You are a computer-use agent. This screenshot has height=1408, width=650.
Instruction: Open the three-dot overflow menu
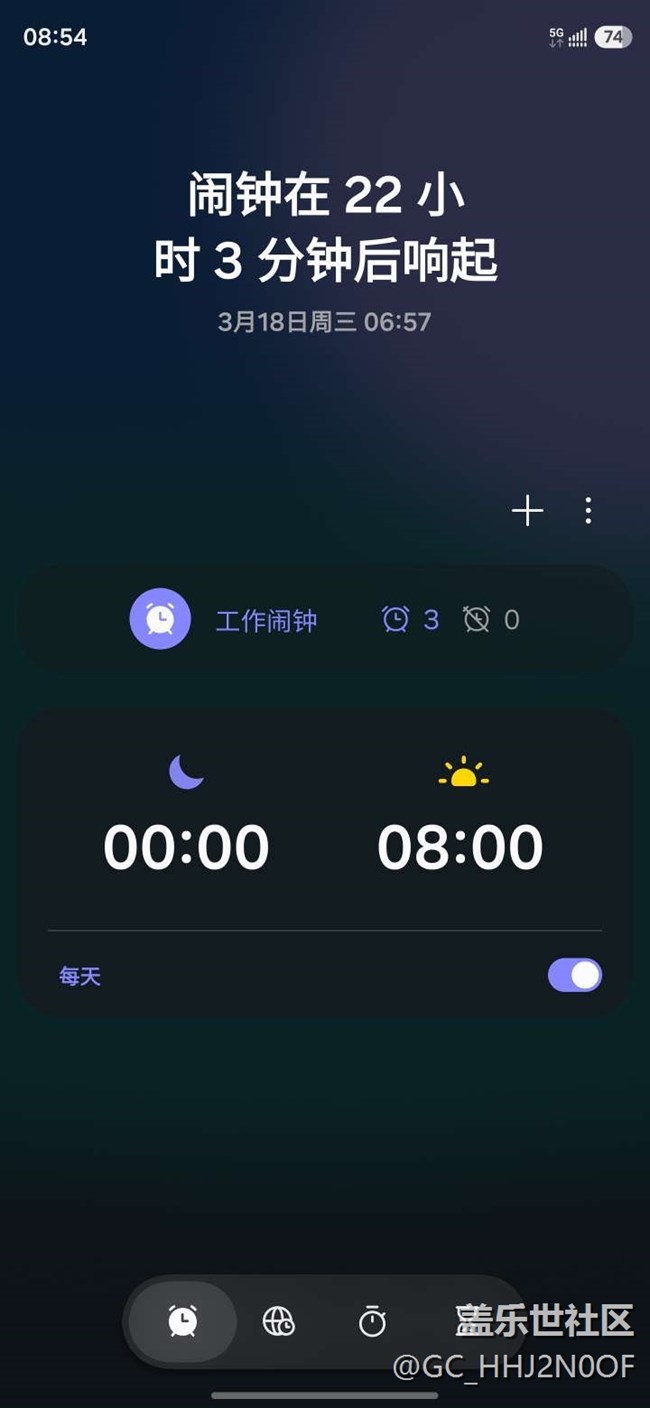[x=588, y=511]
